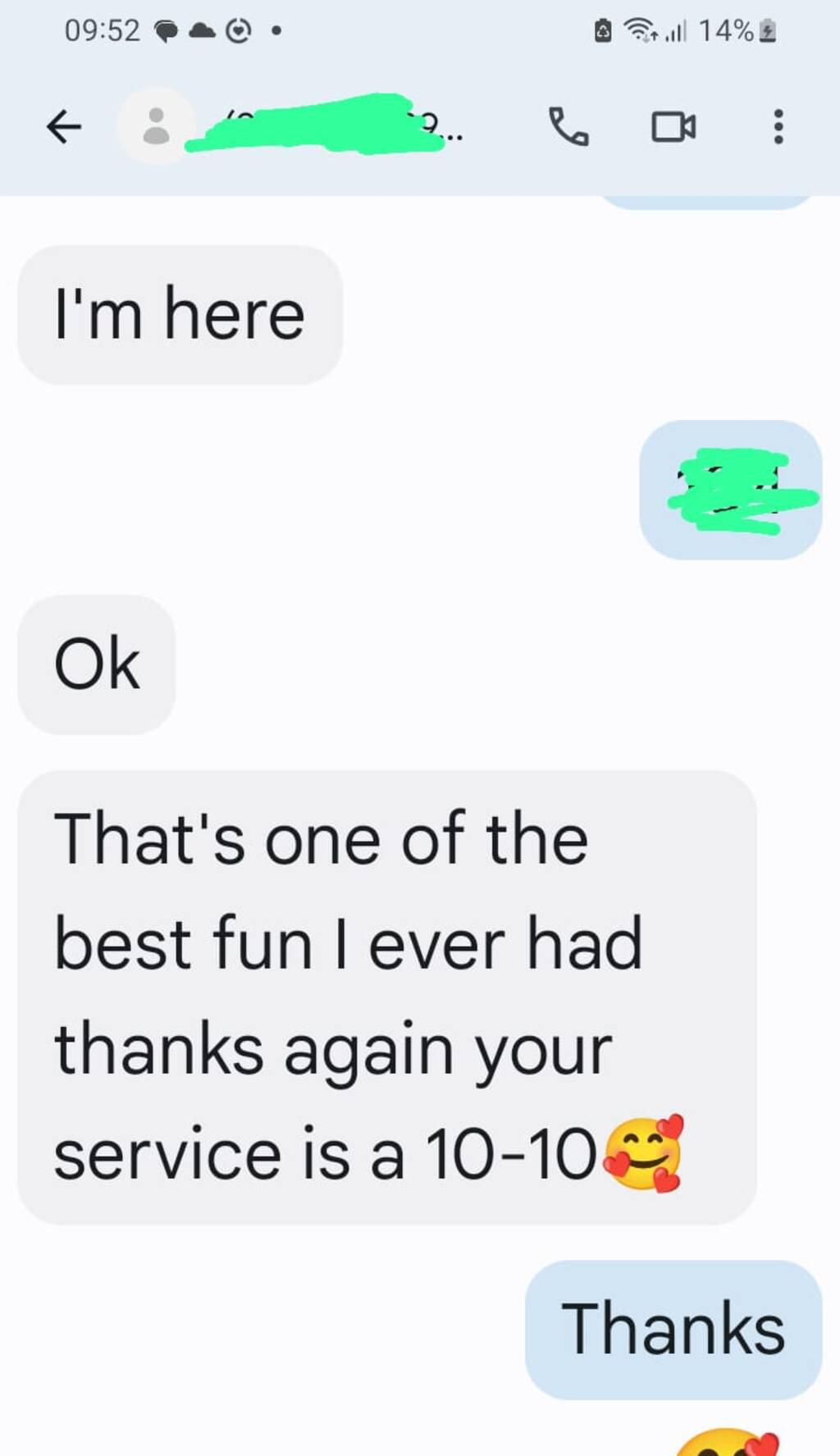
Task: Go back to the conversations list
Action: 64,127
